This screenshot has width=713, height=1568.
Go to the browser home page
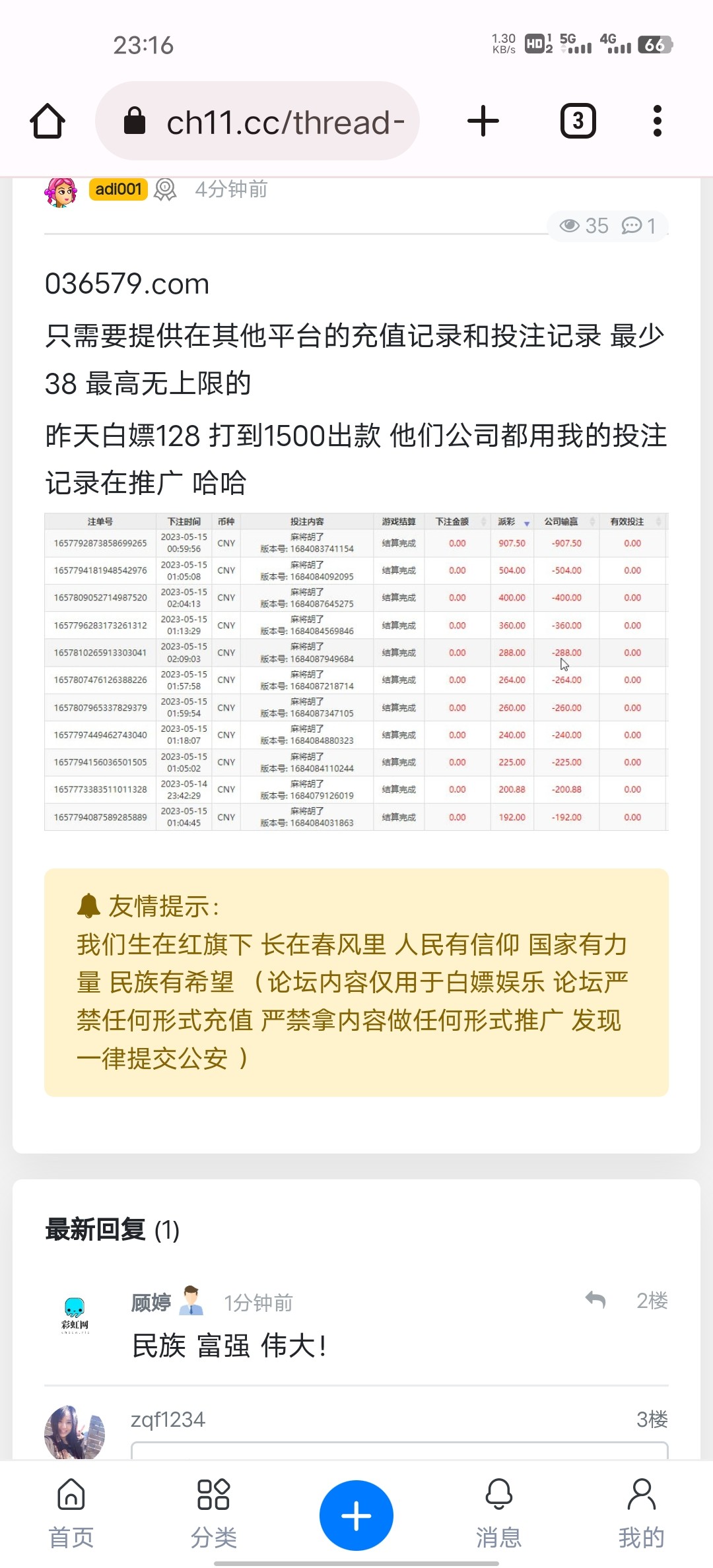point(48,121)
